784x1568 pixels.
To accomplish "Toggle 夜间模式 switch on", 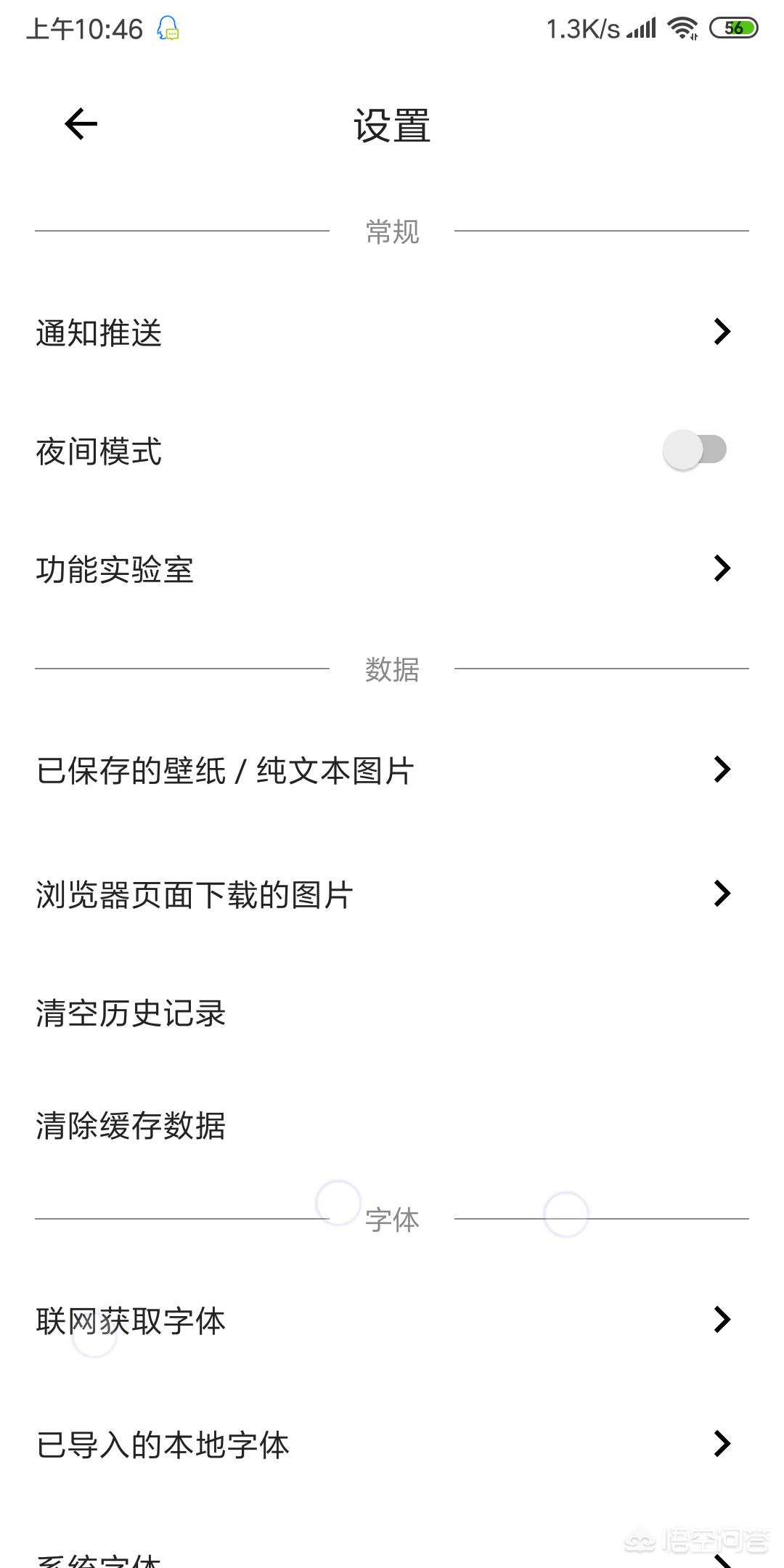I will 695,449.
